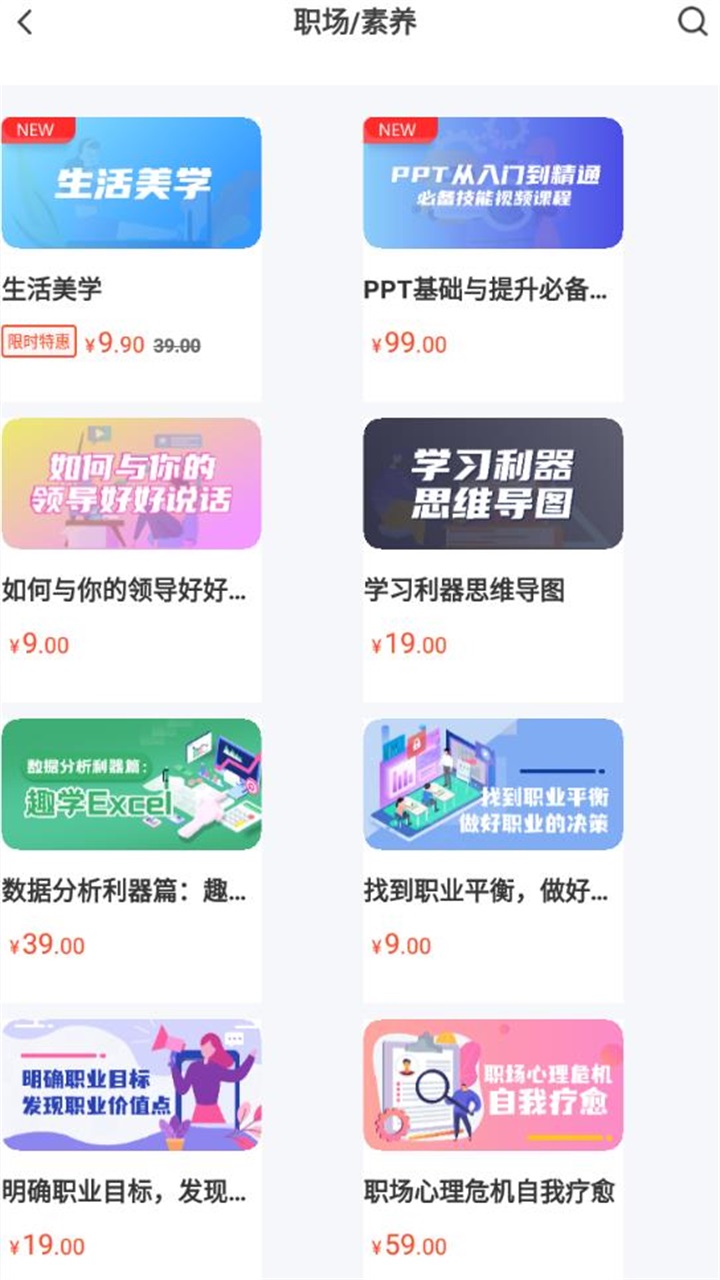Select the 职场心理危机自我疗愈 course
Viewport: 720px width, 1280px height.
point(492,1086)
